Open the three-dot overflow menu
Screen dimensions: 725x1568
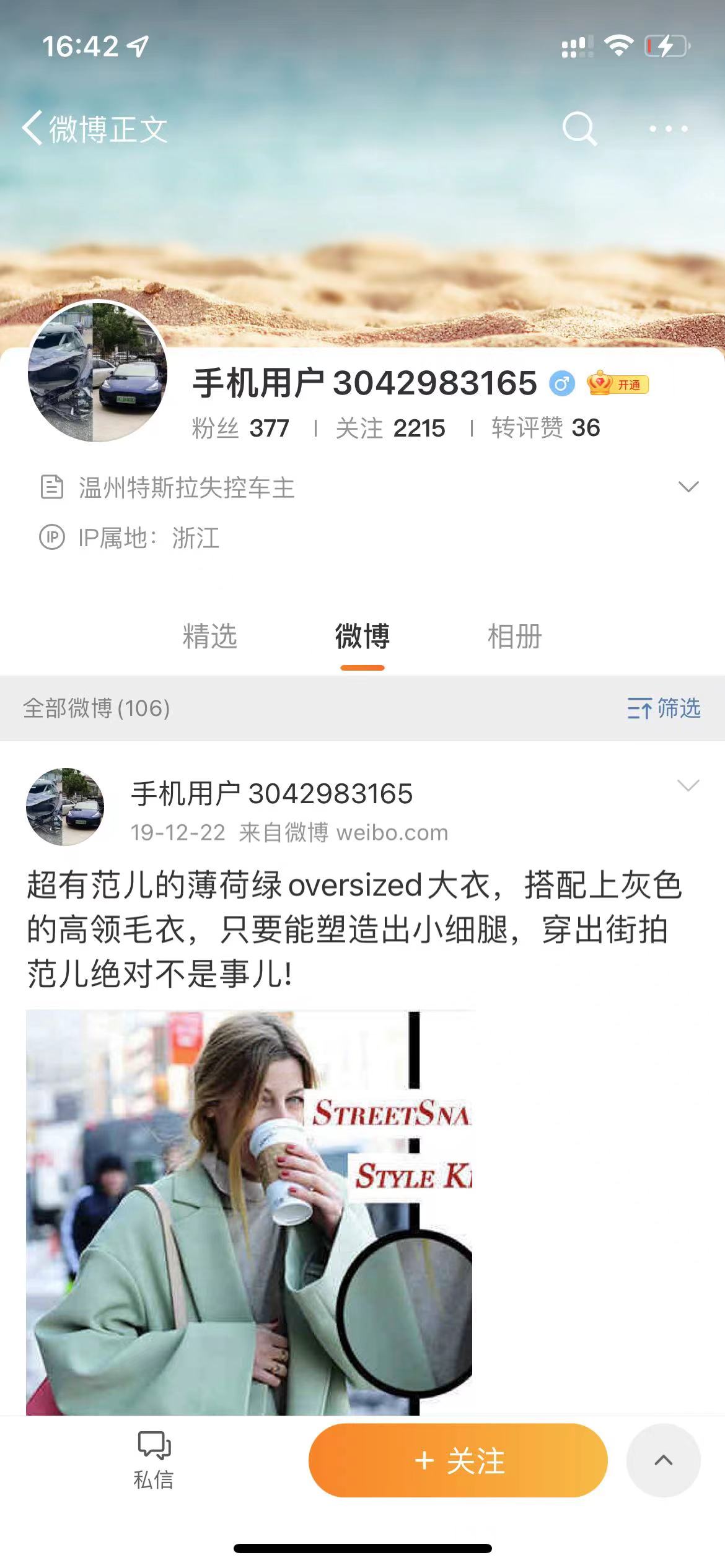(x=668, y=129)
